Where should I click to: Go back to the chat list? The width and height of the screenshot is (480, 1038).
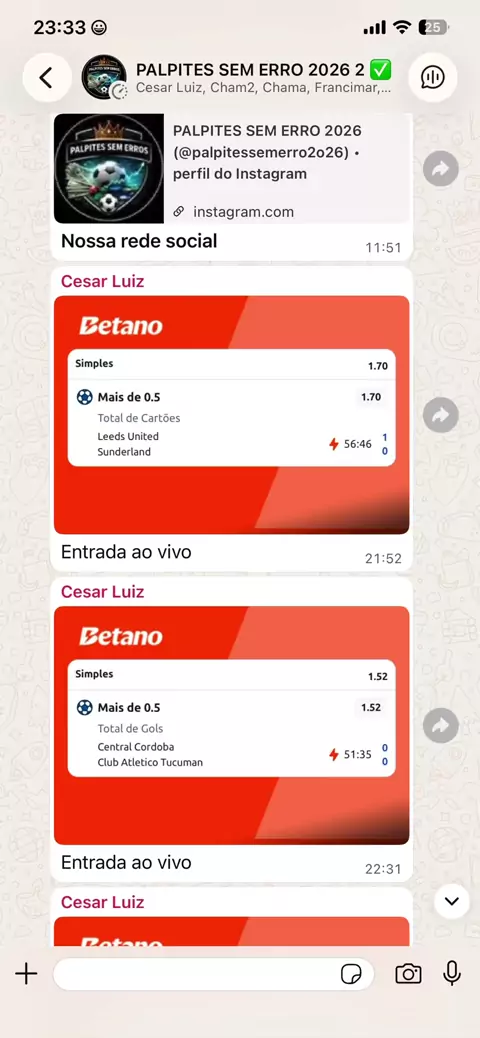click(47, 77)
